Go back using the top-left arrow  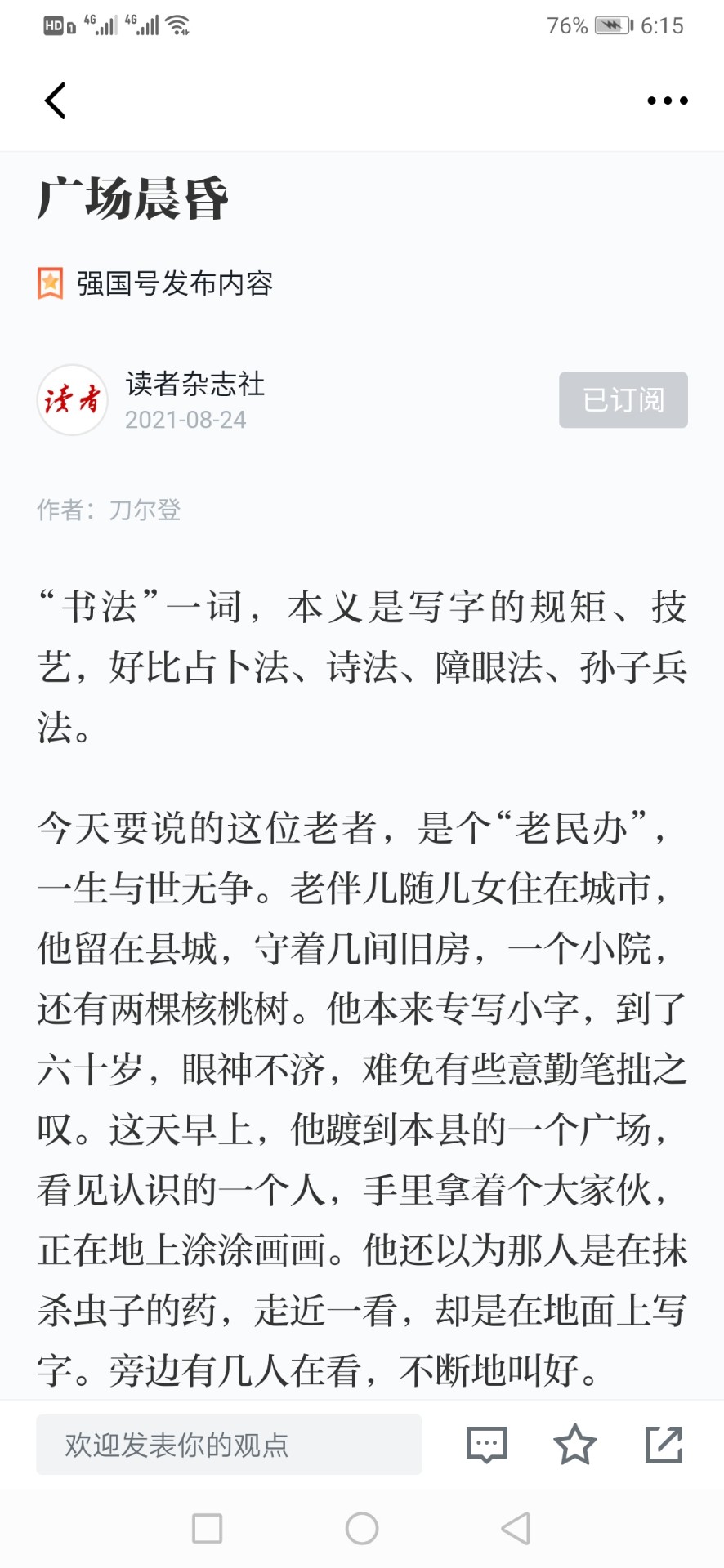pos(55,101)
